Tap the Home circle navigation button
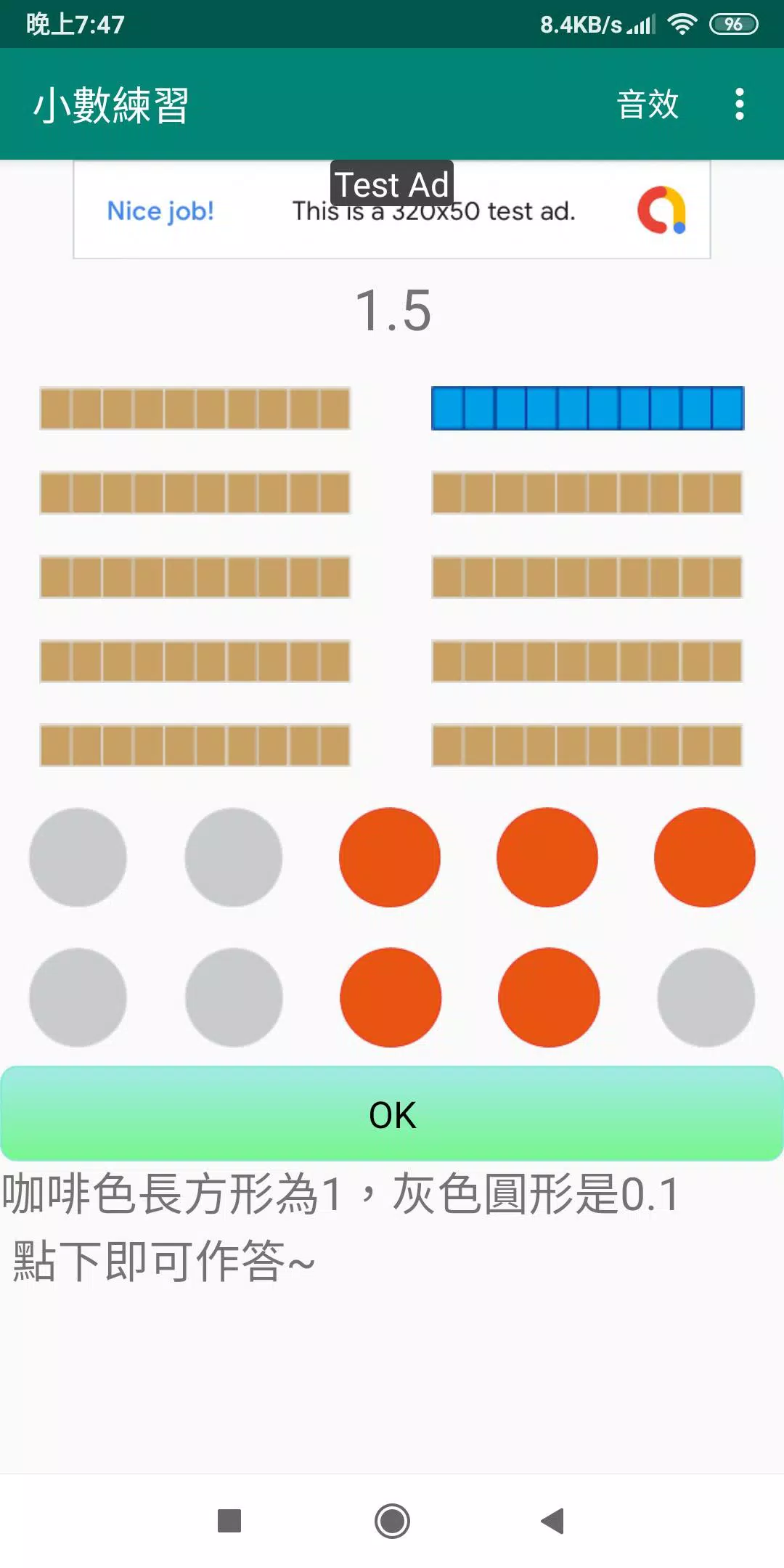 (x=391, y=1520)
